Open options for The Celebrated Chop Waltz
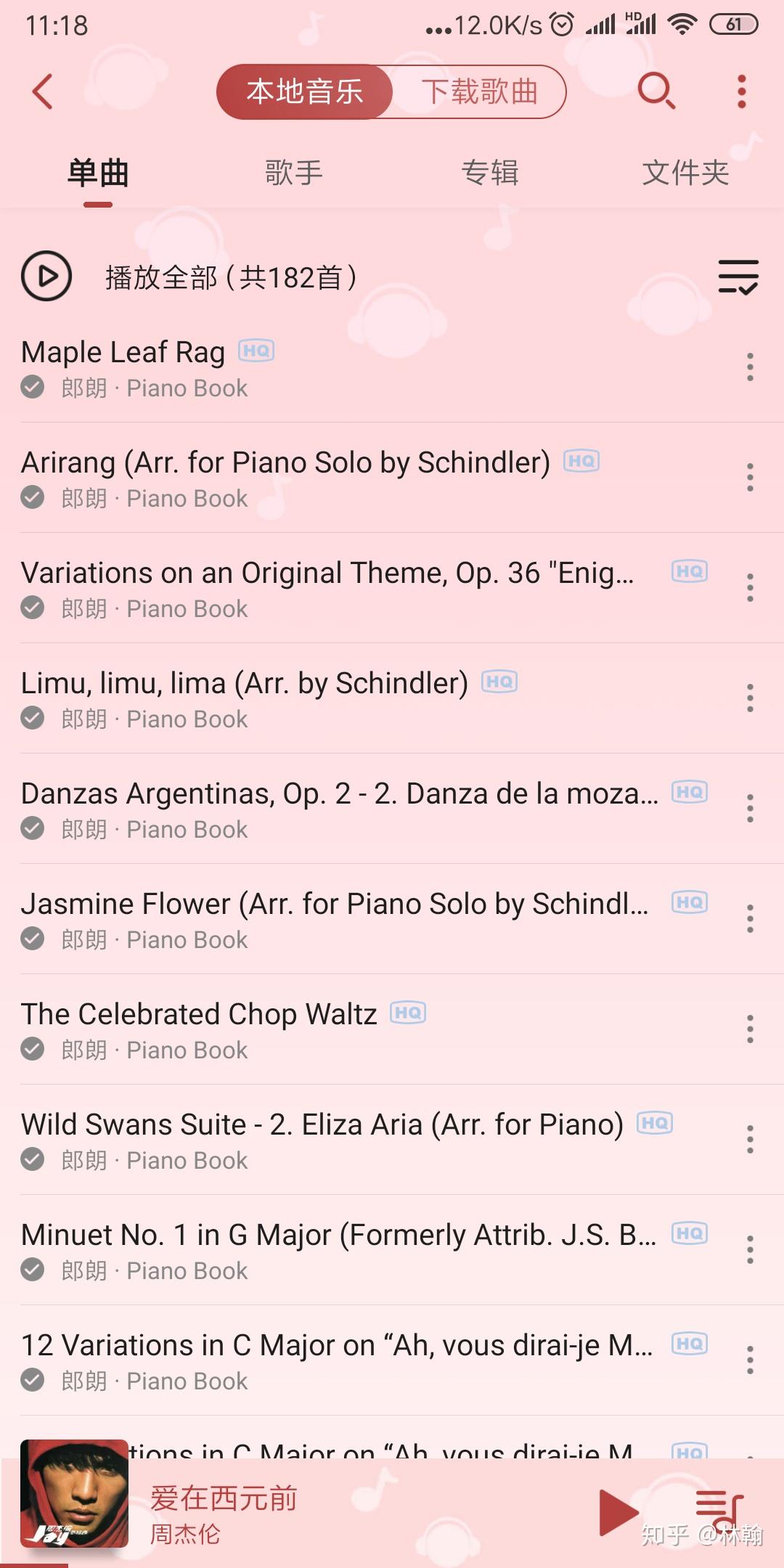Viewport: 784px width, 1568px height. point(750,1029)
